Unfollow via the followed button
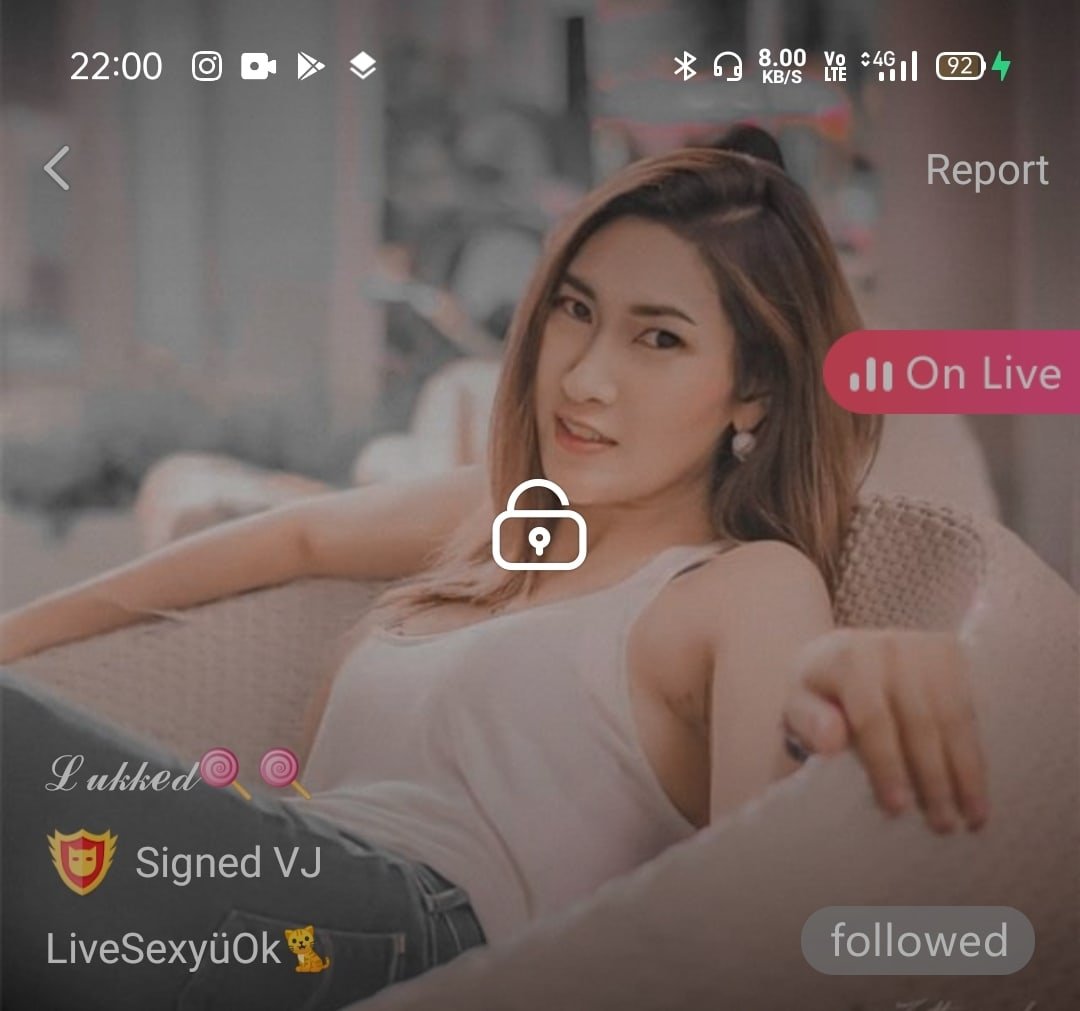Screen dimensions: 1080x1011 [x=917, y=941]
